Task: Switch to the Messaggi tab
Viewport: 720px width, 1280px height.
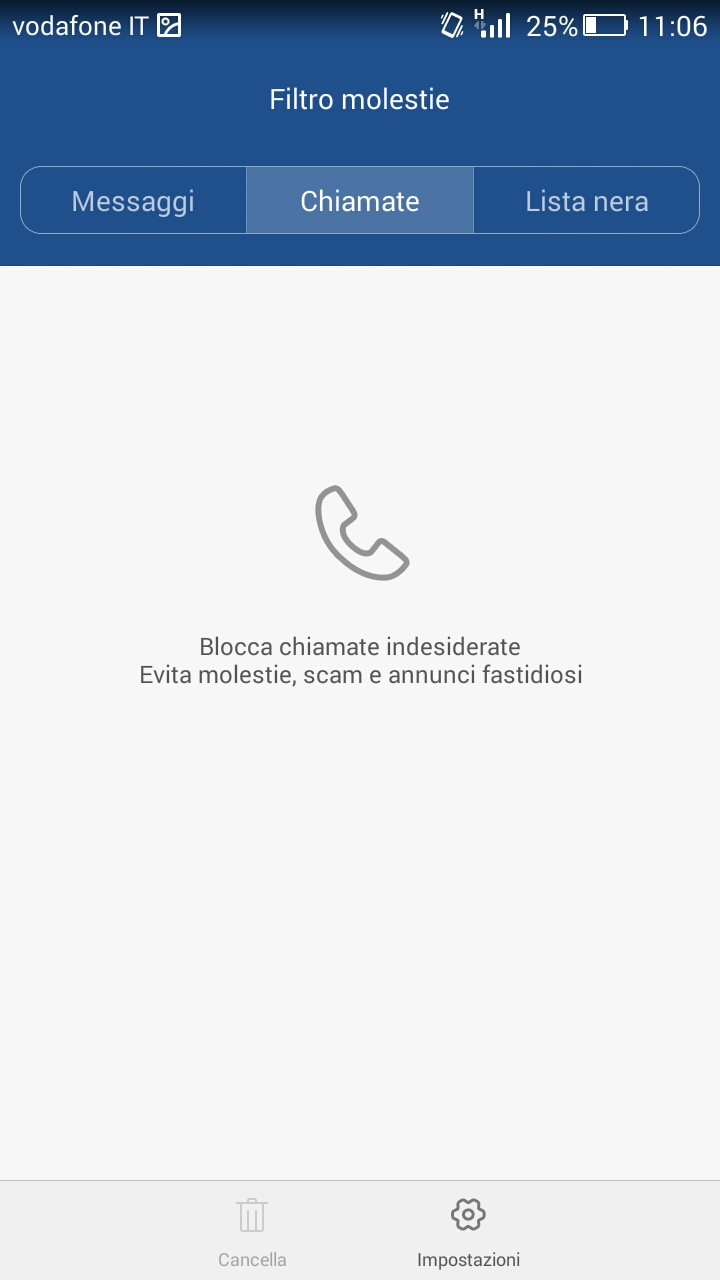Action: pyautogui.click(x=133, y=200)
